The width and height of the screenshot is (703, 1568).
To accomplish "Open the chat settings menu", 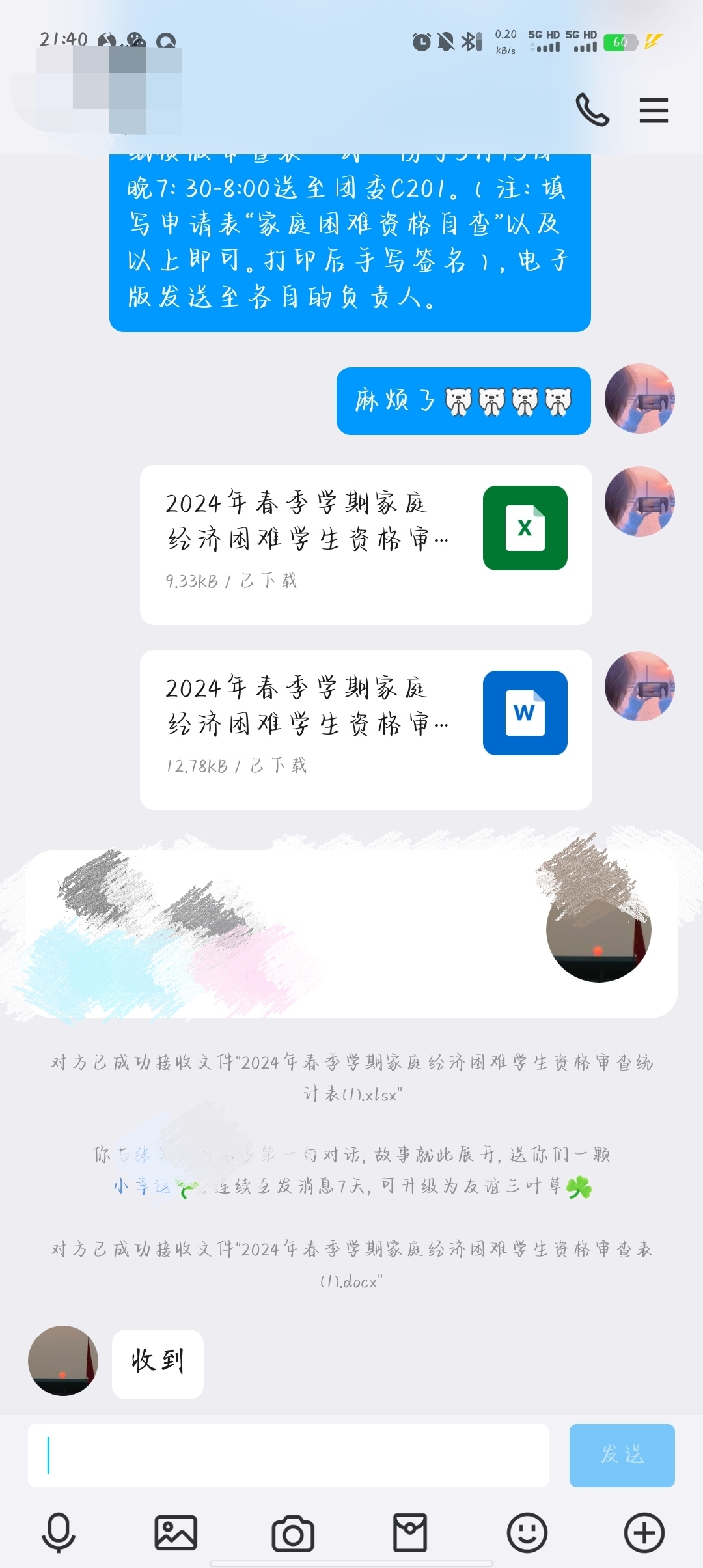I will 654,110.
